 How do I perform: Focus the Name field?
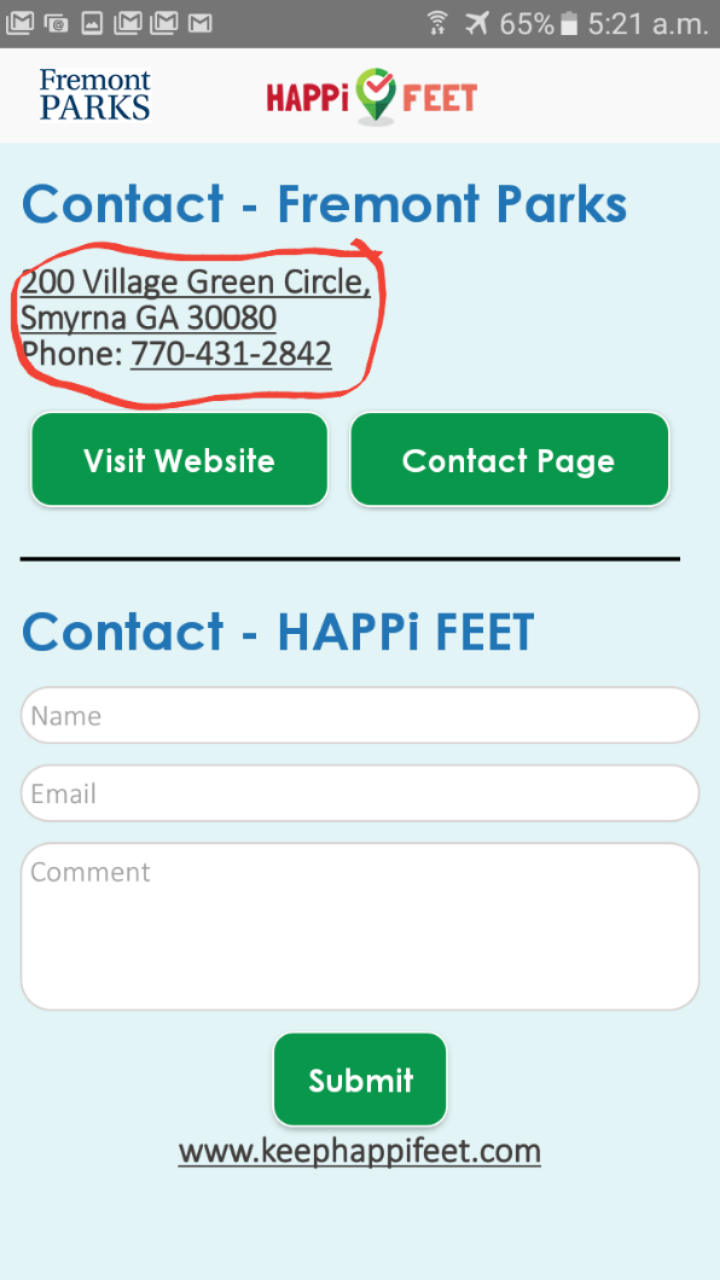tap(360, 715)
